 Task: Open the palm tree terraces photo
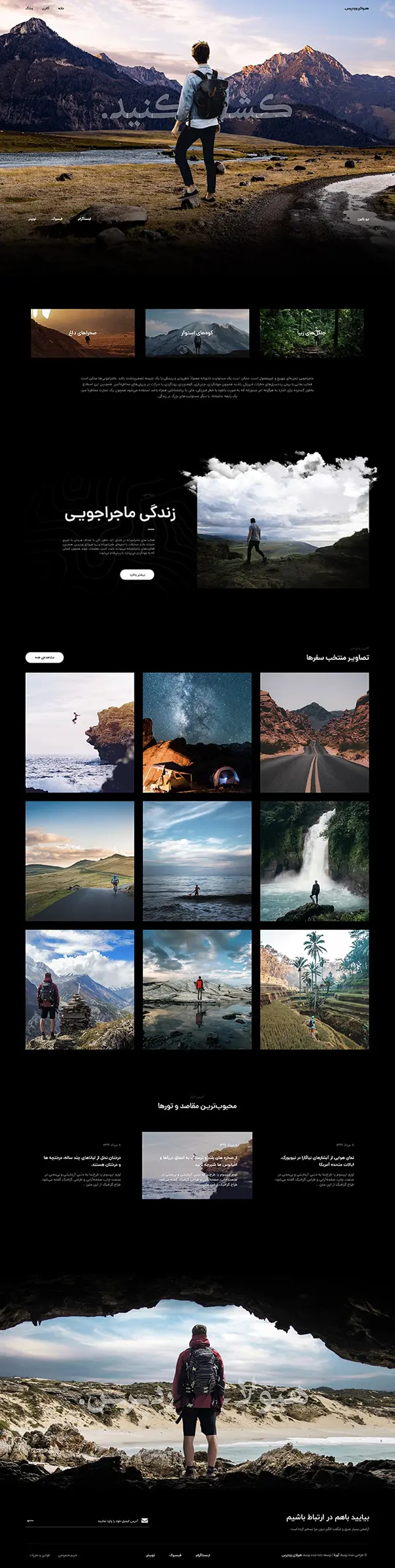point(314,989)
